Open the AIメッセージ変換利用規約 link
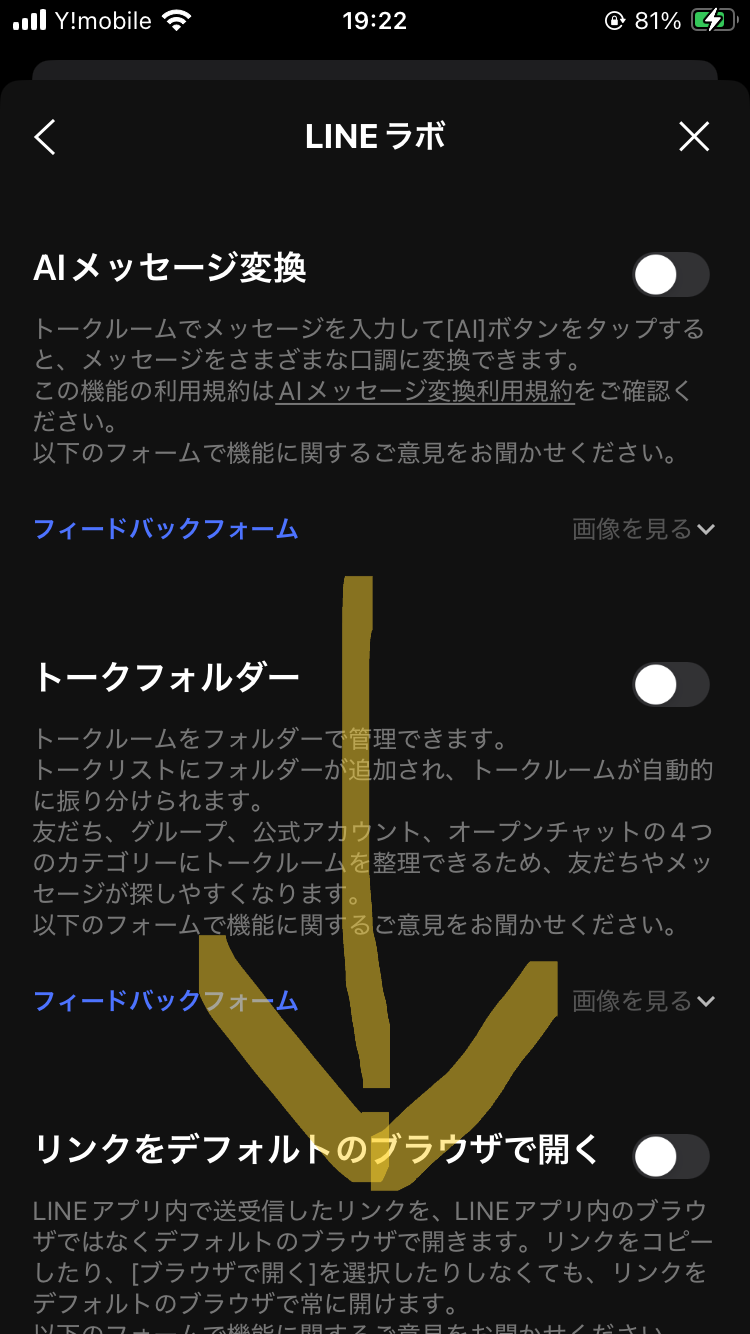This screenshot has height=1334, width=750. coord(425,391)
